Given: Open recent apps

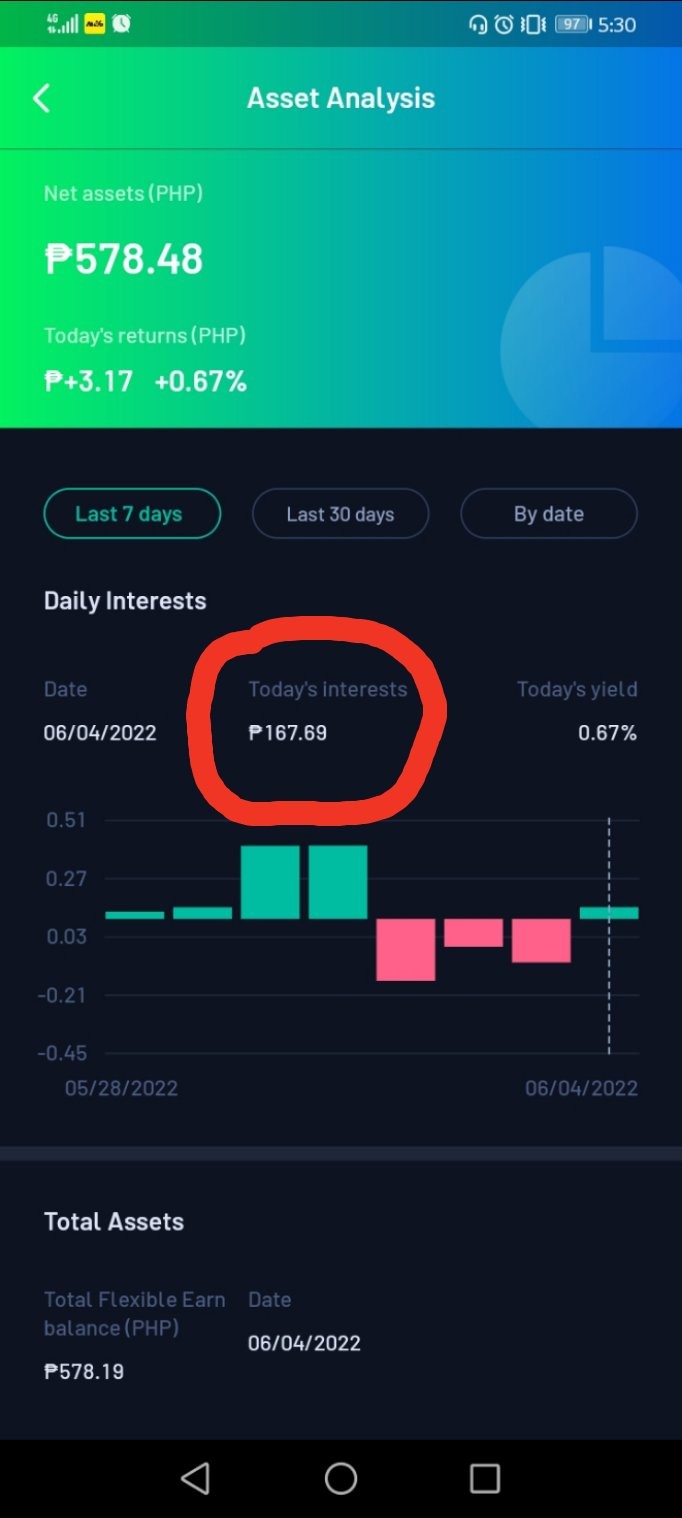Looking at the screenshot, I should 485,1478.
